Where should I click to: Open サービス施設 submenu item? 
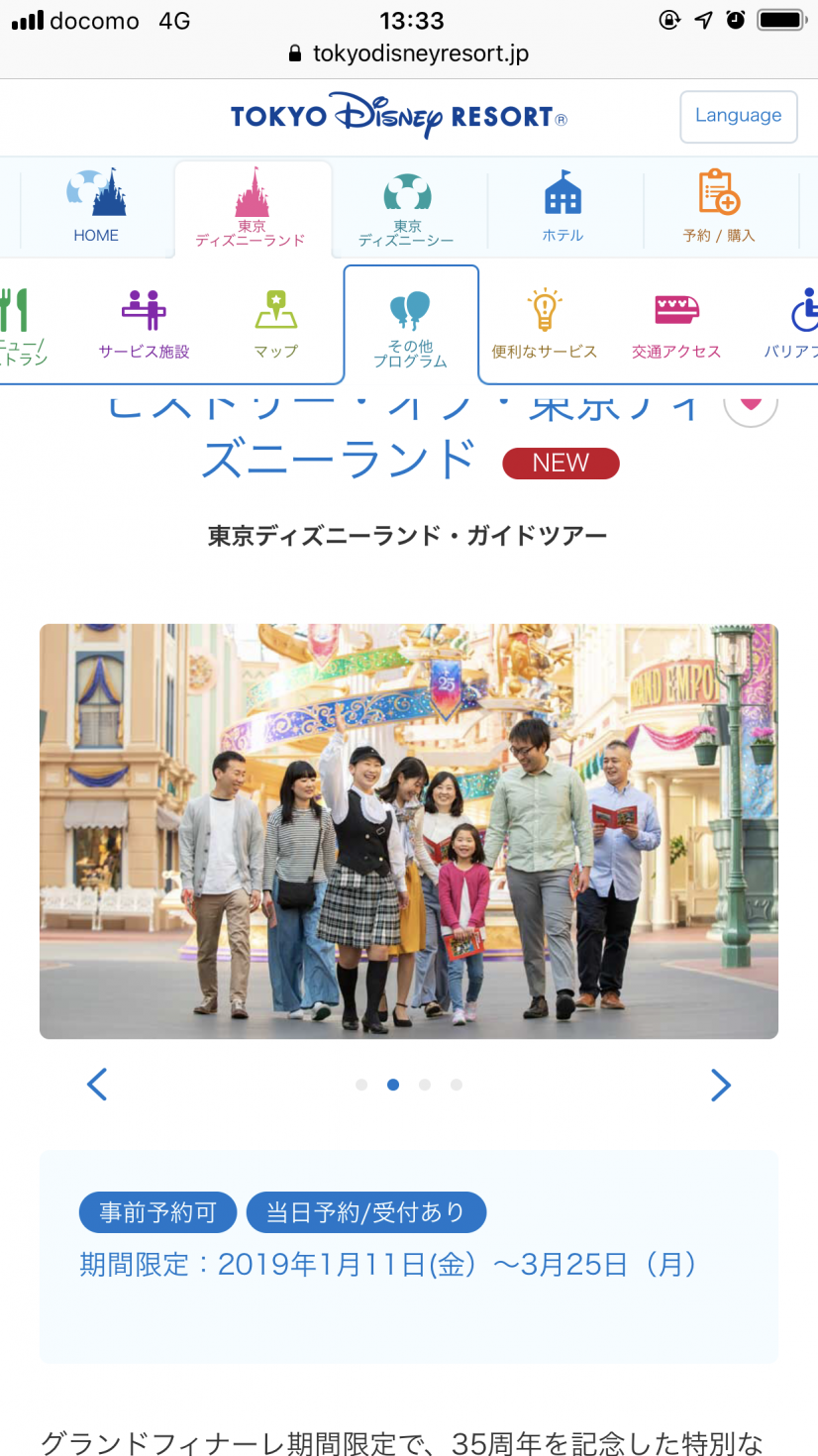pos(144,324)
